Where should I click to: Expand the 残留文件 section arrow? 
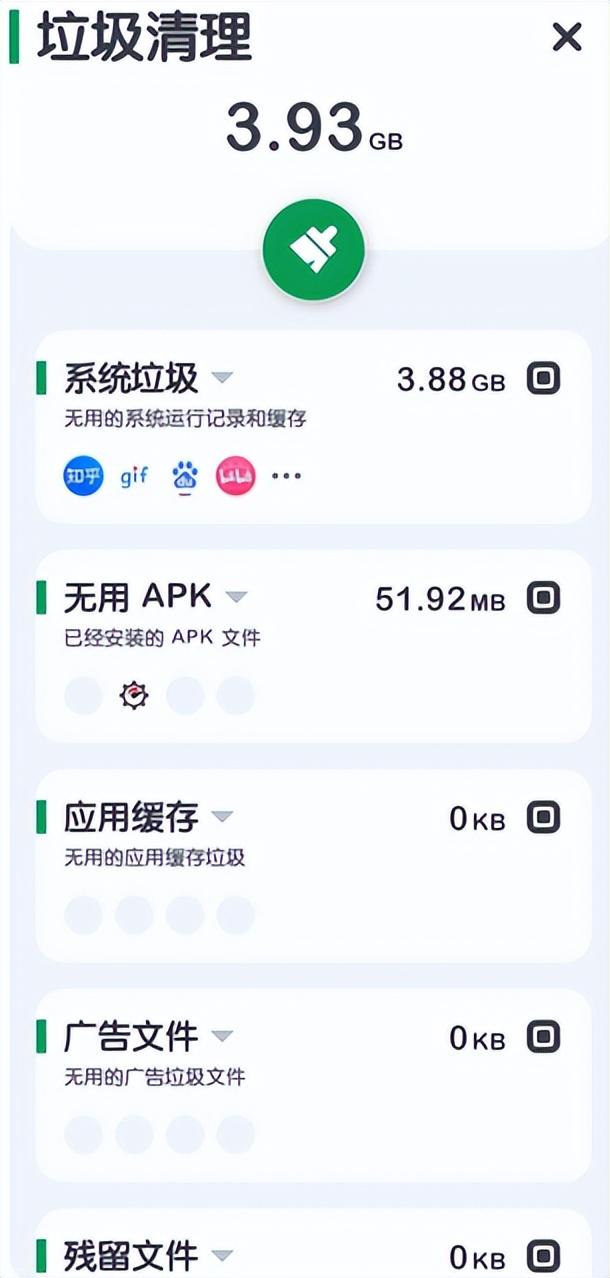[222, 1255]
